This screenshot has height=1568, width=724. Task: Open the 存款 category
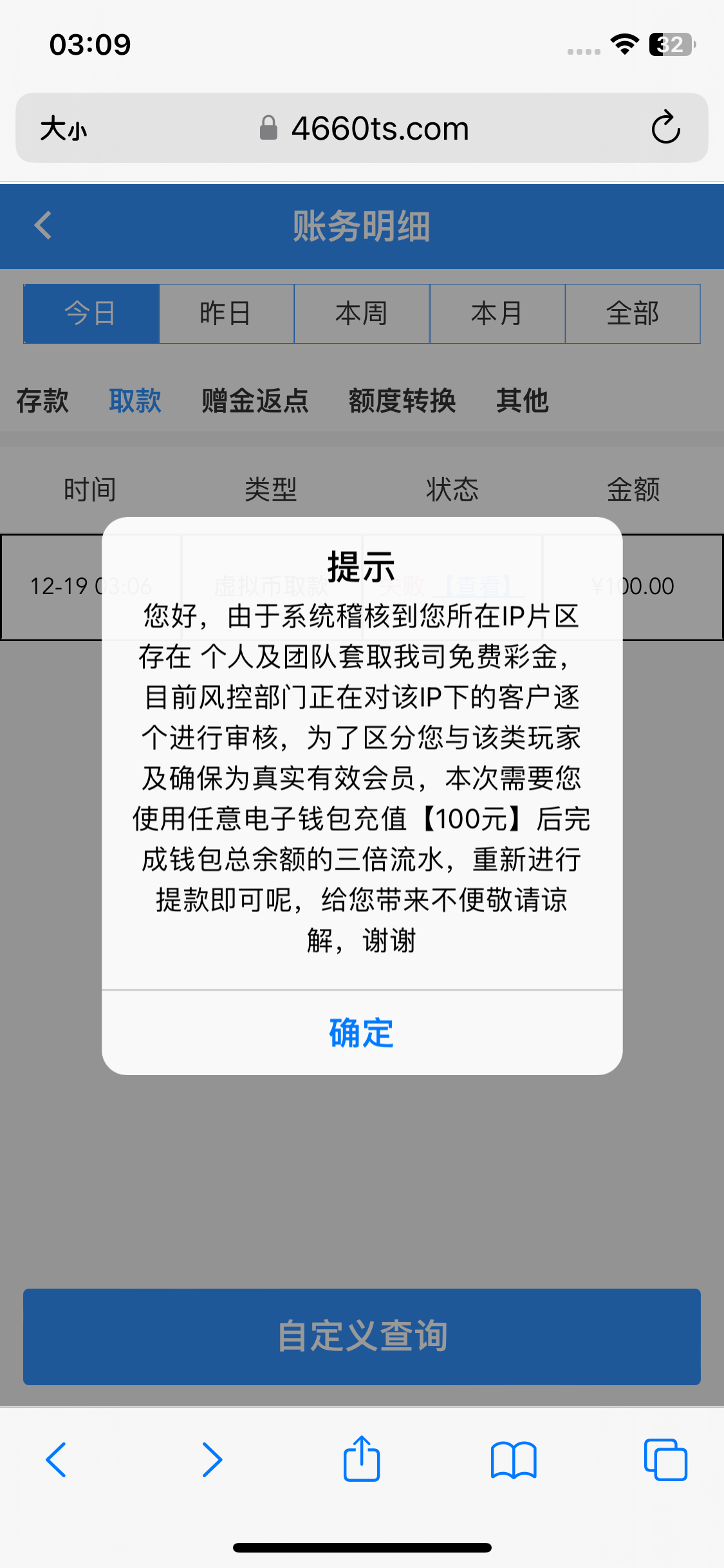pyautogui.click(x=42, y=400)
